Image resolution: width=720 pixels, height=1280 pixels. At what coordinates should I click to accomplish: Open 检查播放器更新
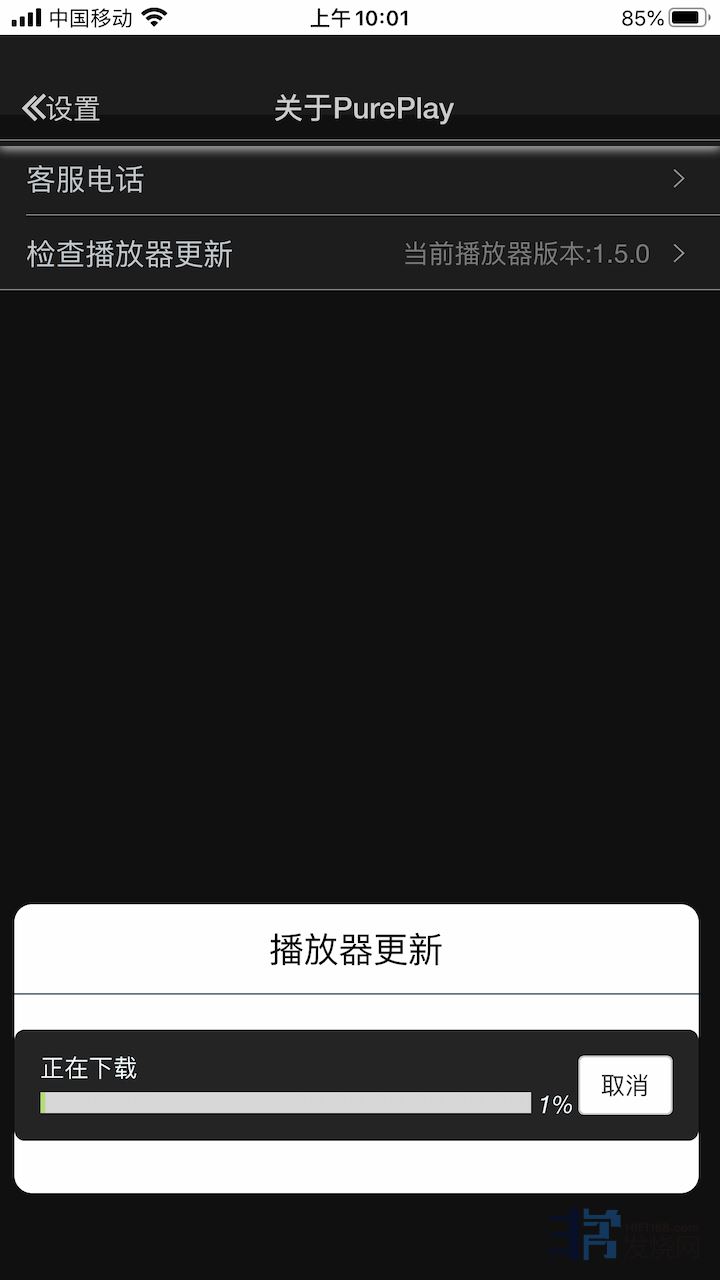pos(360,254)
